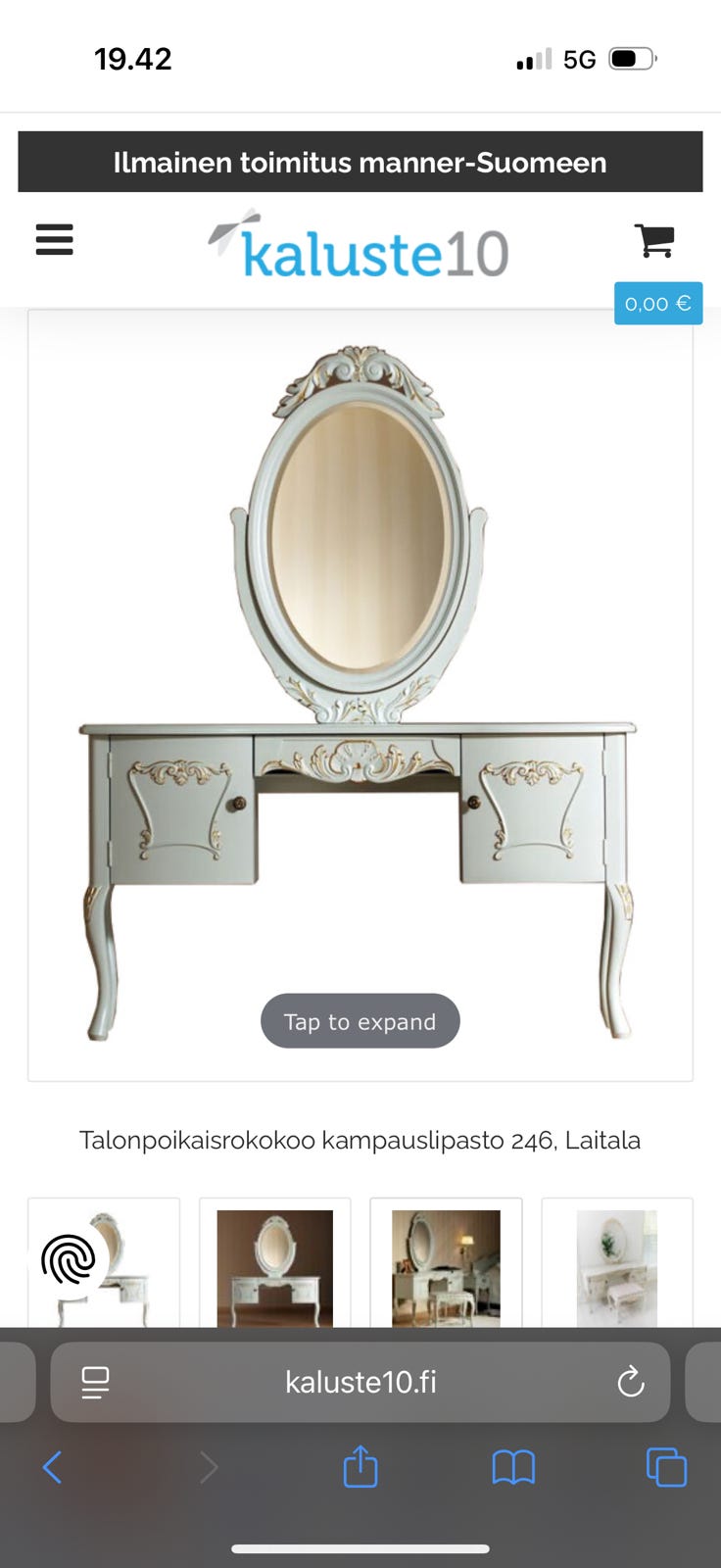Viewport: 721px width, 1568px height.
Task: Open the Talonpoikaisrokokoo kampauslipasto product title
Action: coord(360,1140)
